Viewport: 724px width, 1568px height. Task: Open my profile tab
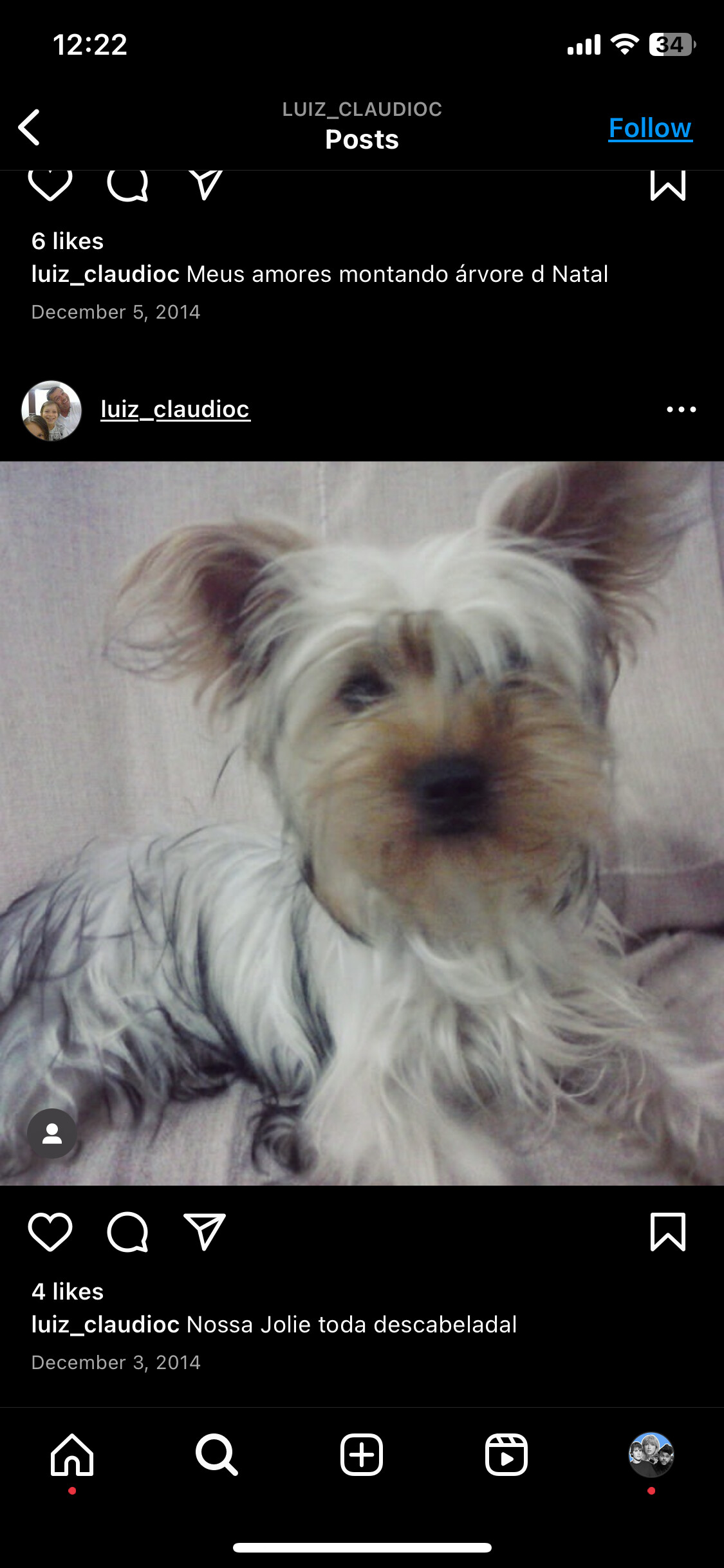point(651,1455)
